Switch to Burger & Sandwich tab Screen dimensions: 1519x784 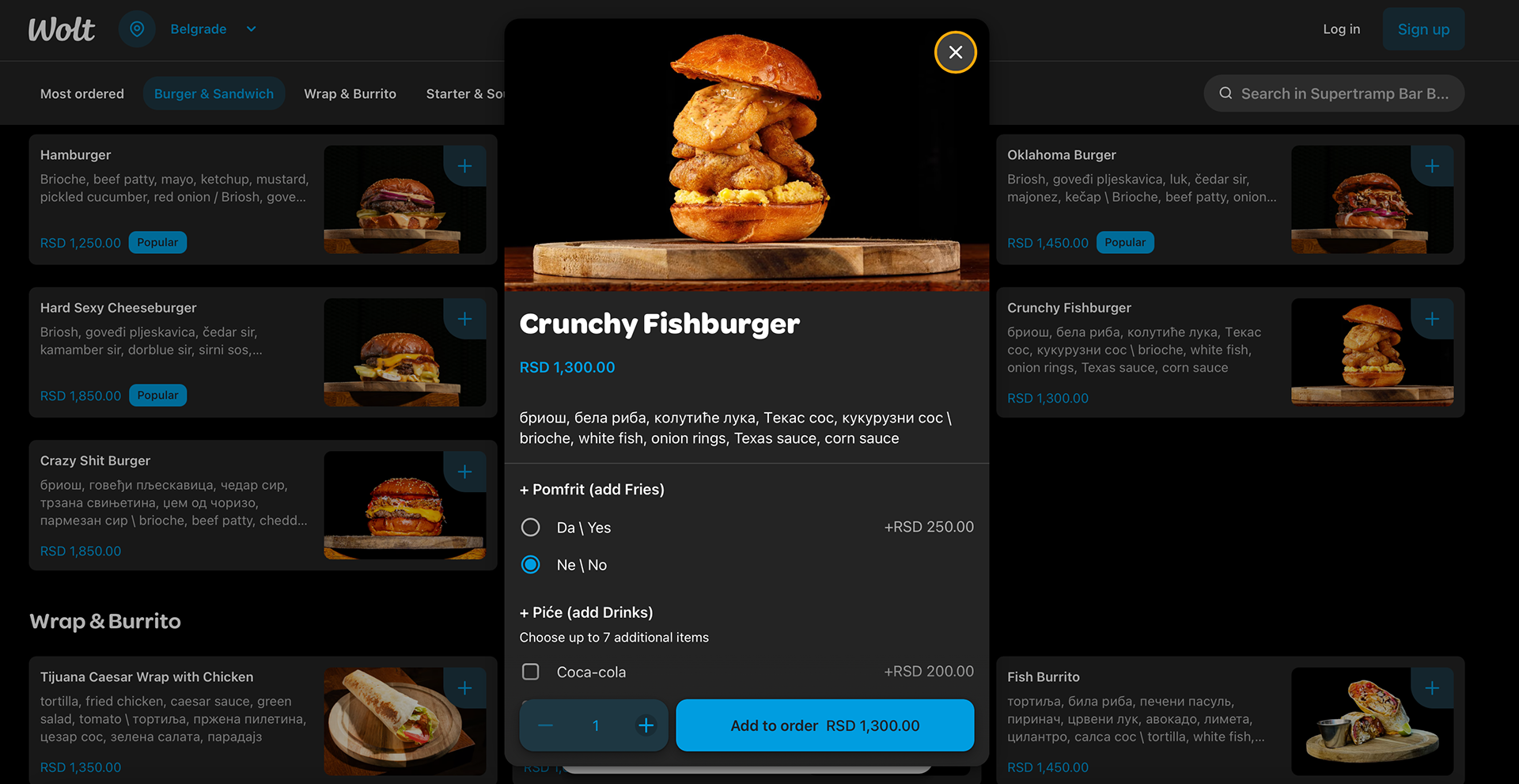[x=214, y=93]
